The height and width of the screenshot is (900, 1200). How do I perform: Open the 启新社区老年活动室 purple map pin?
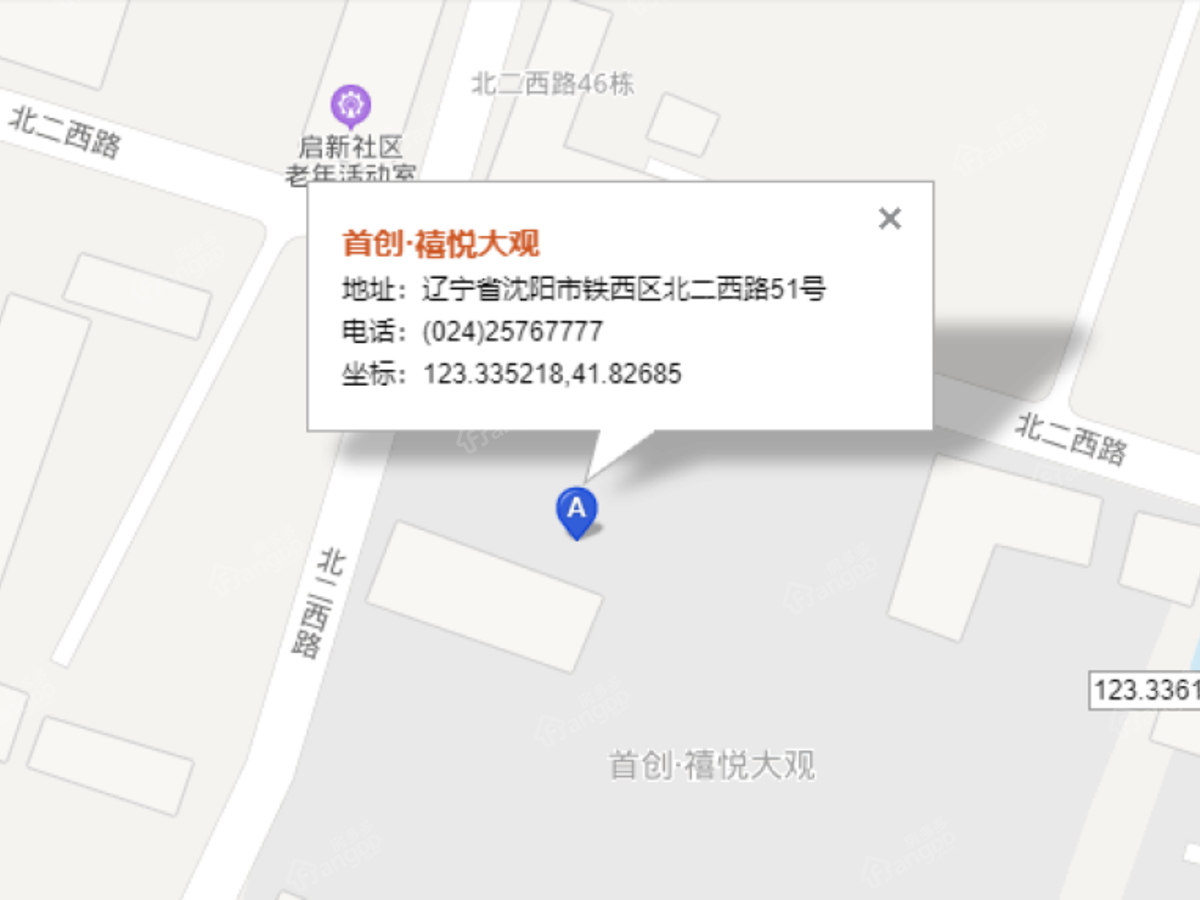(x=351, y=104)
